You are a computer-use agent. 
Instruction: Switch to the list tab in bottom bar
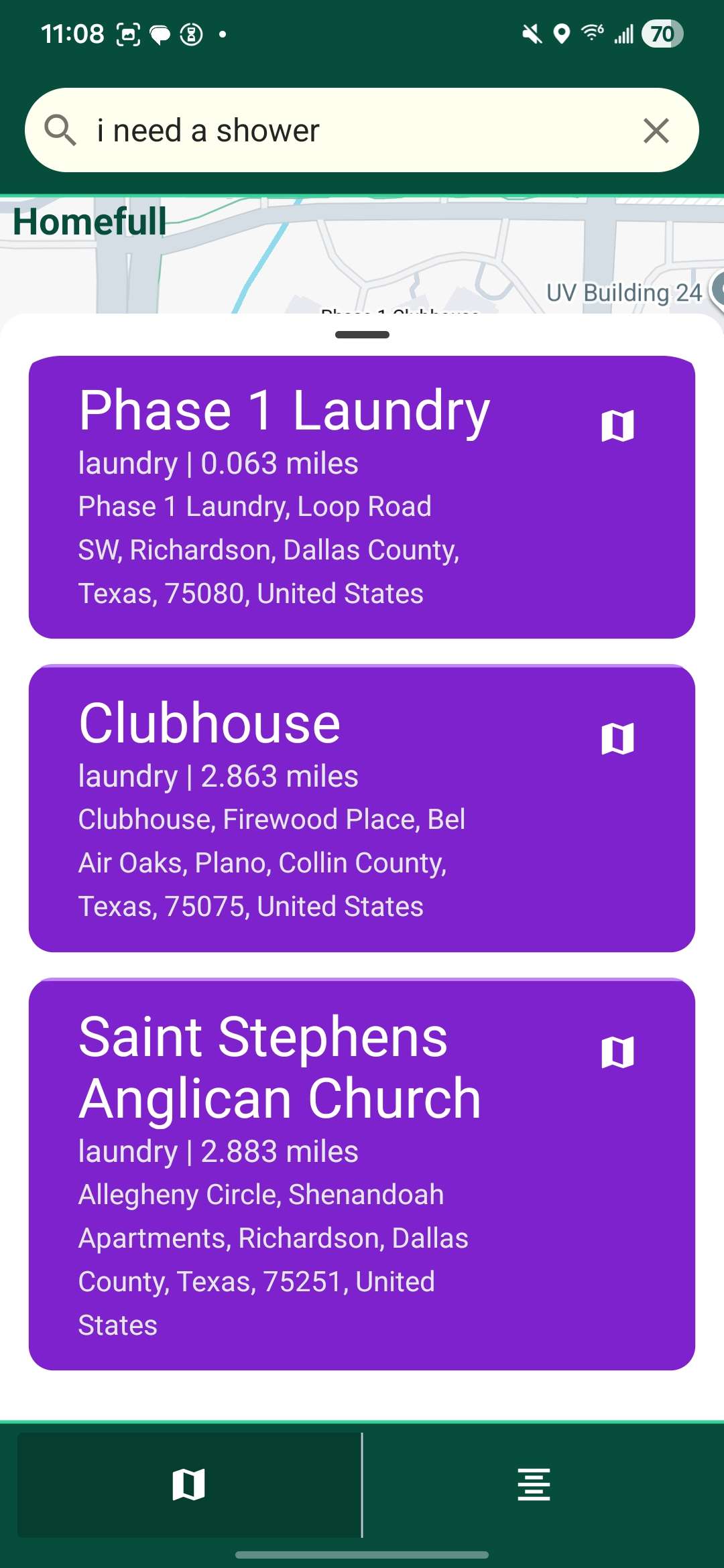click(534, 1484)
